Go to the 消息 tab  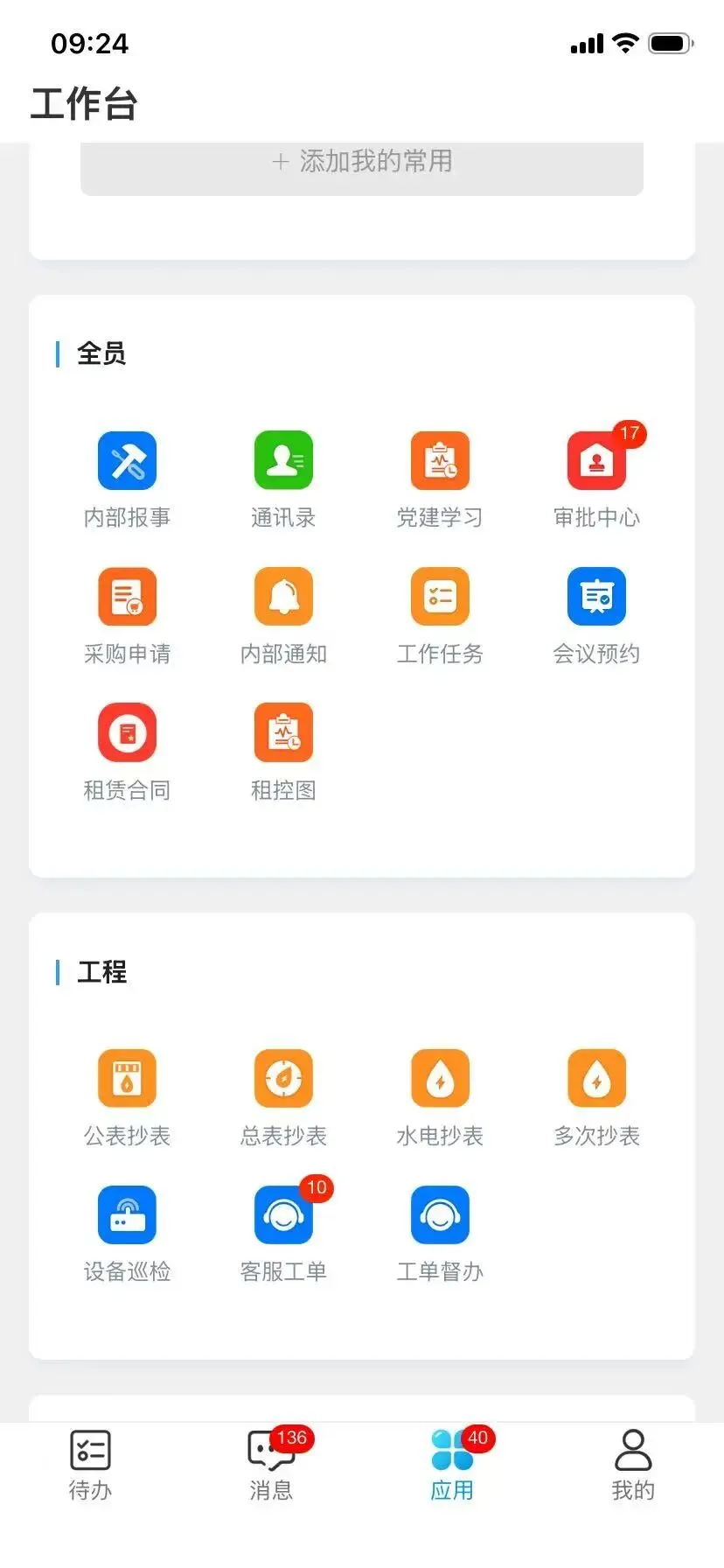point(271,1464)
